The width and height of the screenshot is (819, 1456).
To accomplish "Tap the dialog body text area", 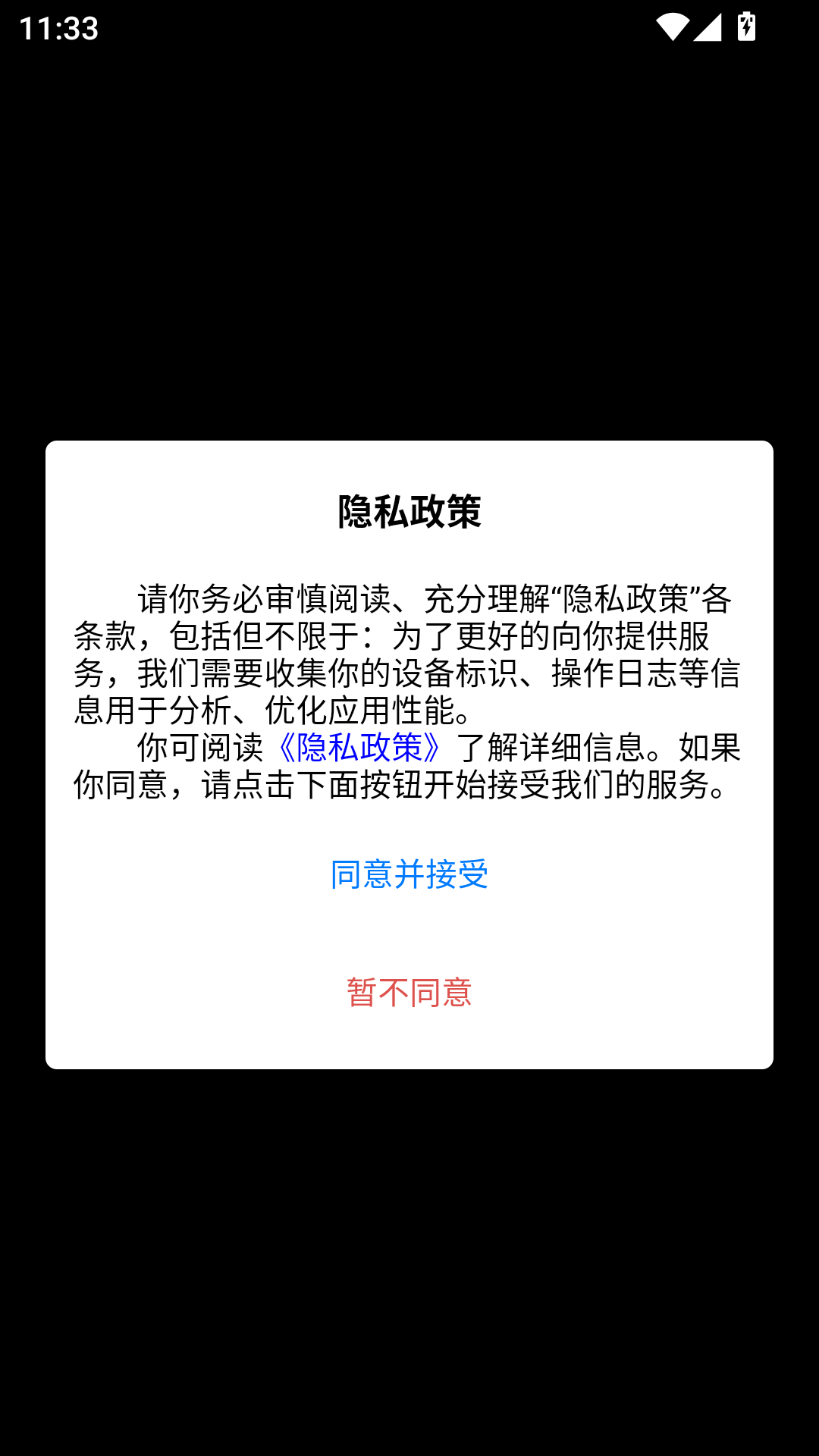I will [409, 690].
